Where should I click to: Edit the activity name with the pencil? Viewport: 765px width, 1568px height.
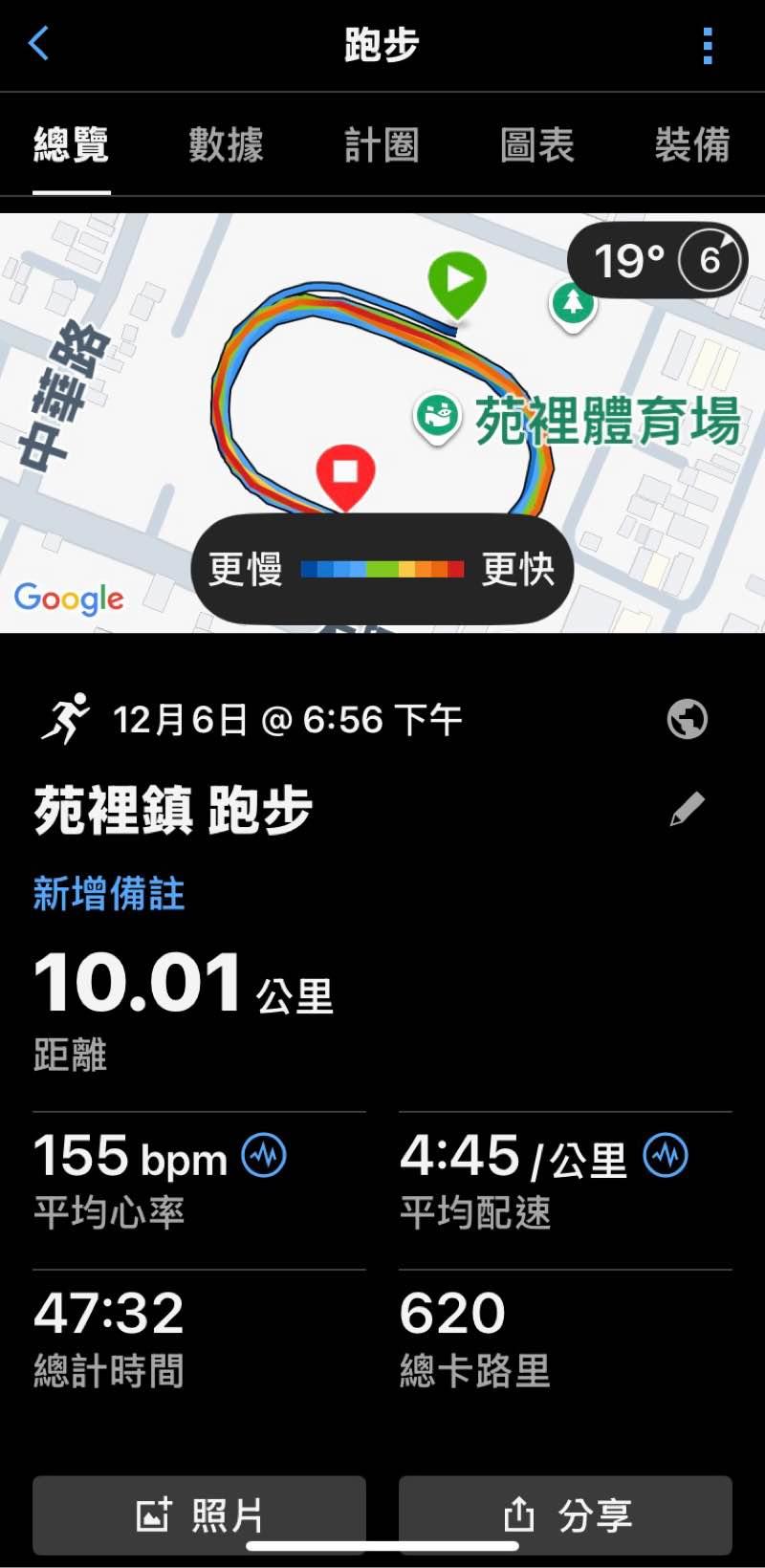pos(687,809)
